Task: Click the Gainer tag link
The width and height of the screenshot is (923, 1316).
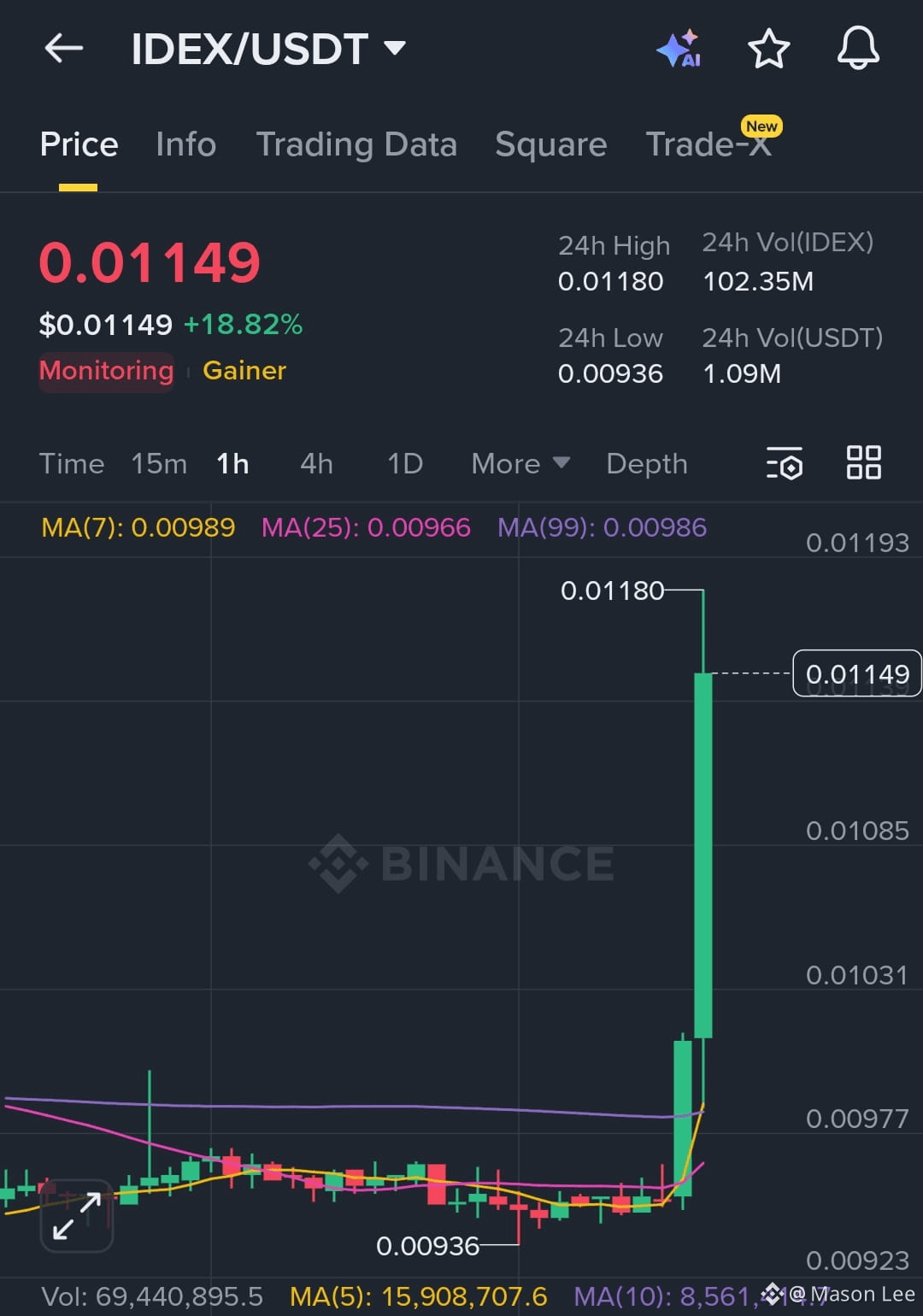Action: [x=244, y=371]
